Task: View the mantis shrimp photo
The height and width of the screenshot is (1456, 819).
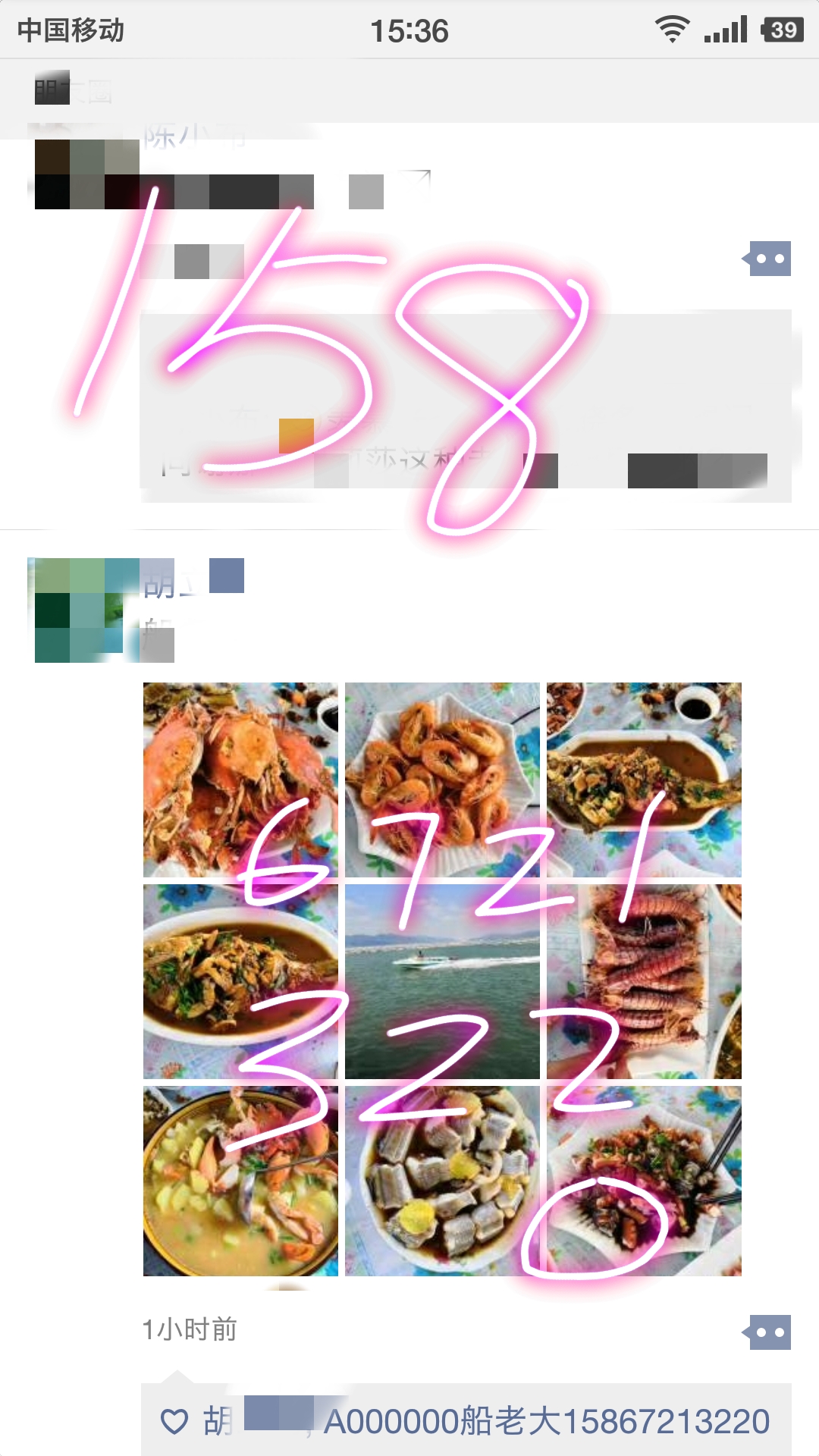Action: pyautogui.click(x=644, y=981)
